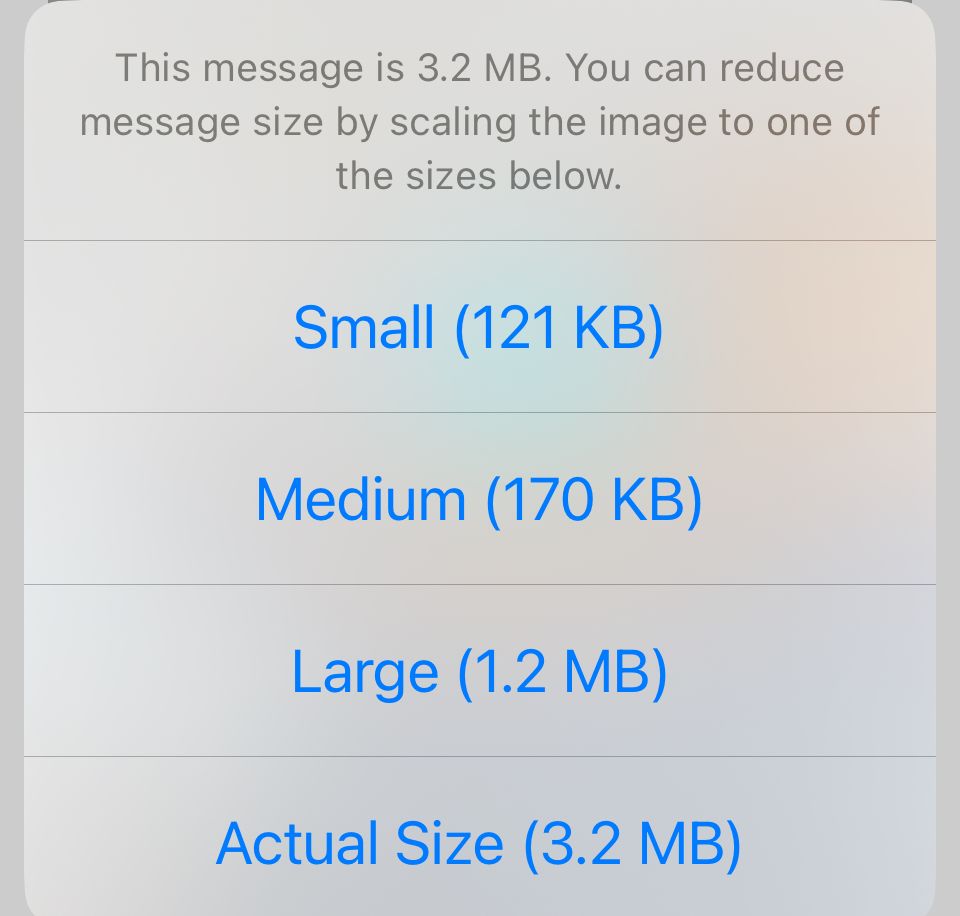Pick the Large (1.2 MB) option
The width and height of the screenshot is (960, 916).
478,671
